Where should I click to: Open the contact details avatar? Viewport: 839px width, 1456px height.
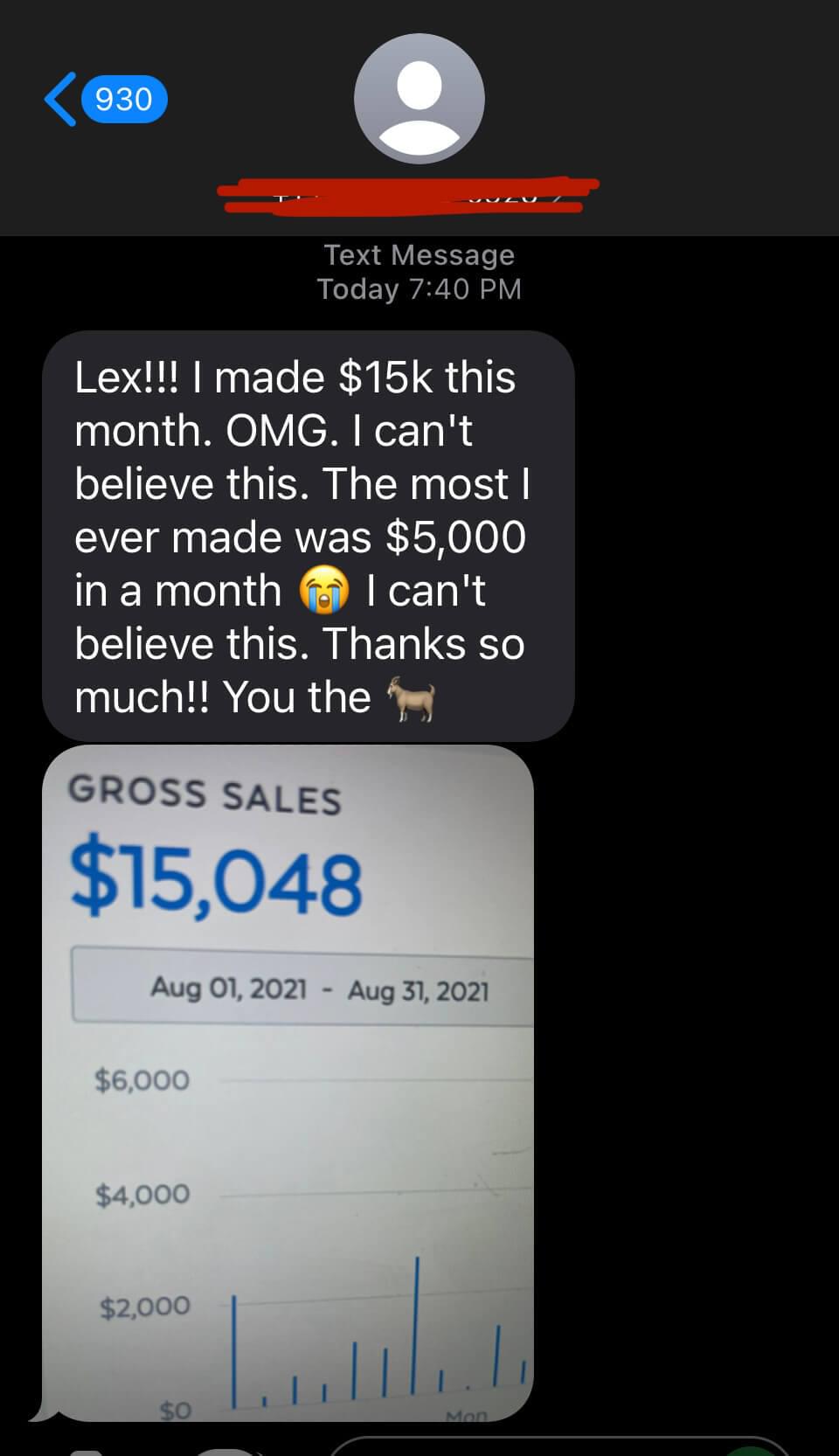(x=419, y=100)
